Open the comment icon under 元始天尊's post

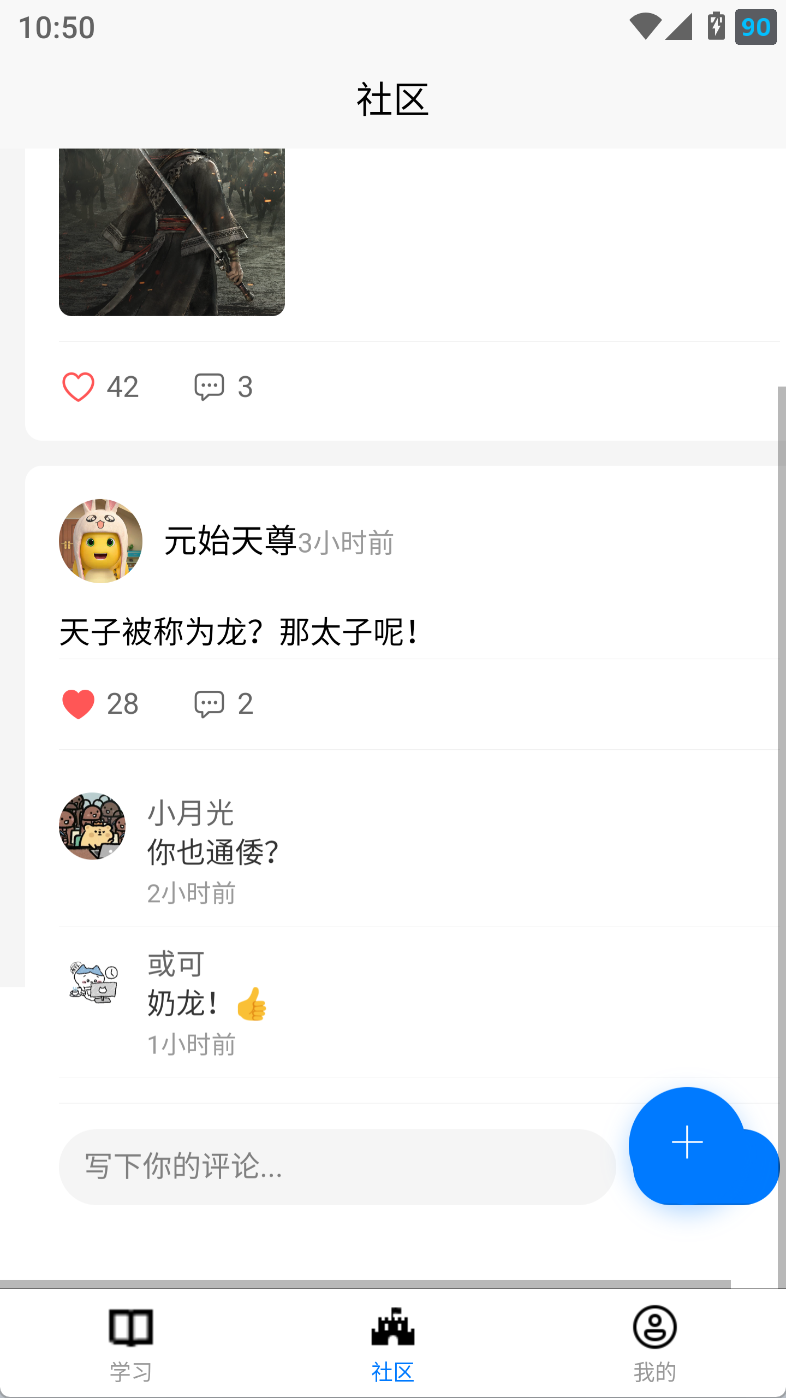(x=209, y=704)
